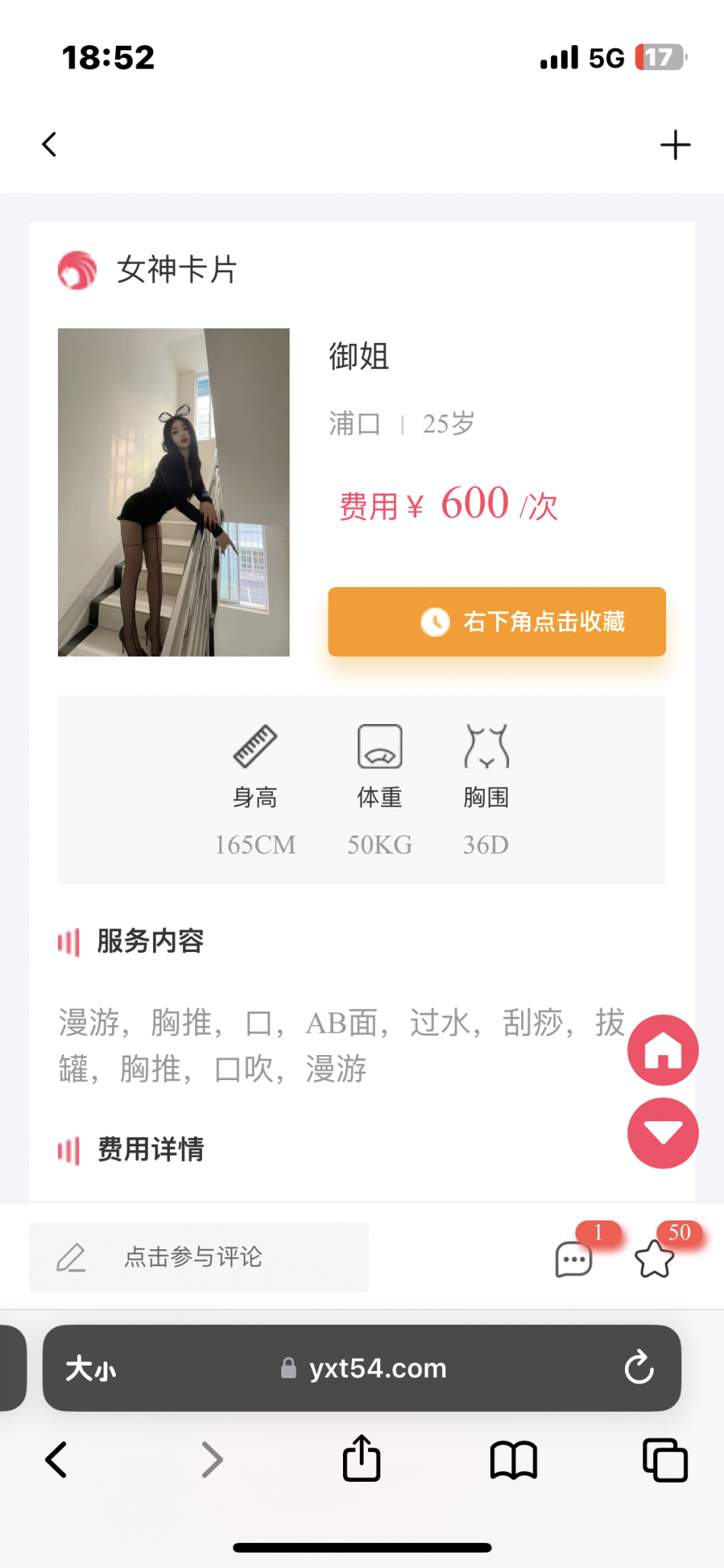The width and height of the screenshot is (724, 1568).
Task: Go to the home page via the floating button
Action: click(x=662, y=1050)
